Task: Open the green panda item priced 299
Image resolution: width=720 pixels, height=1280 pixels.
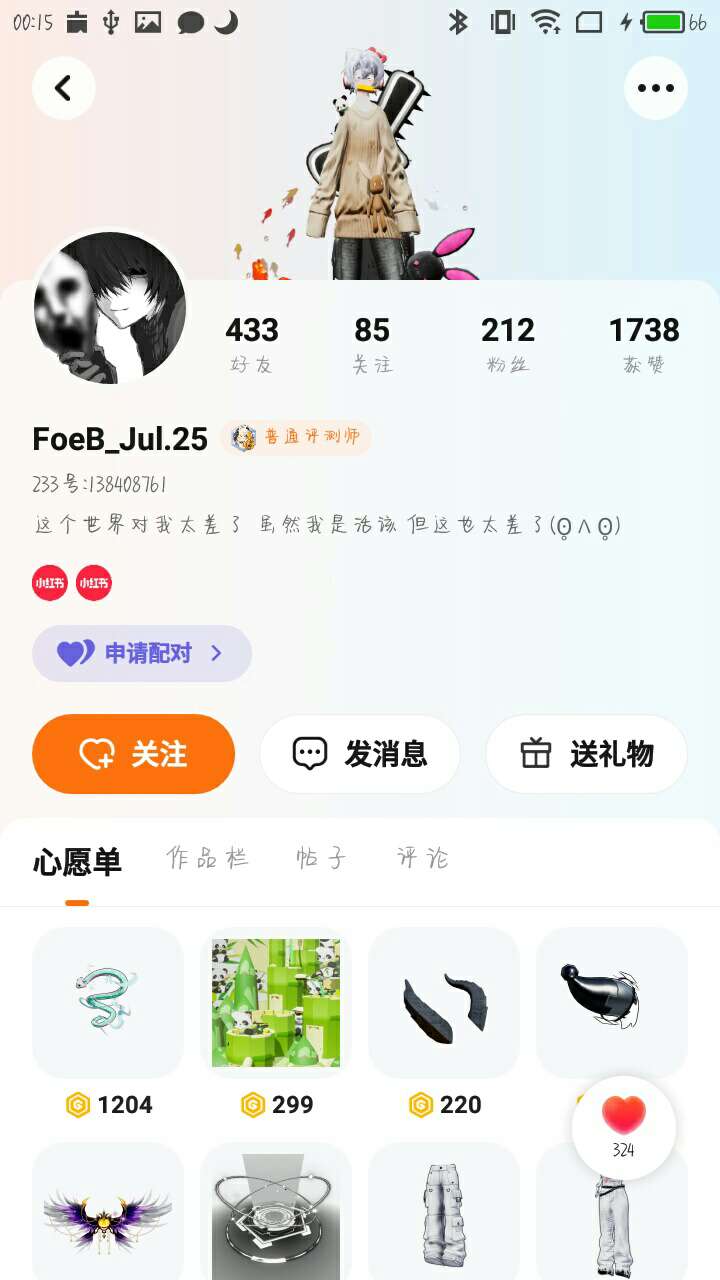Action: coord(276,1002)
